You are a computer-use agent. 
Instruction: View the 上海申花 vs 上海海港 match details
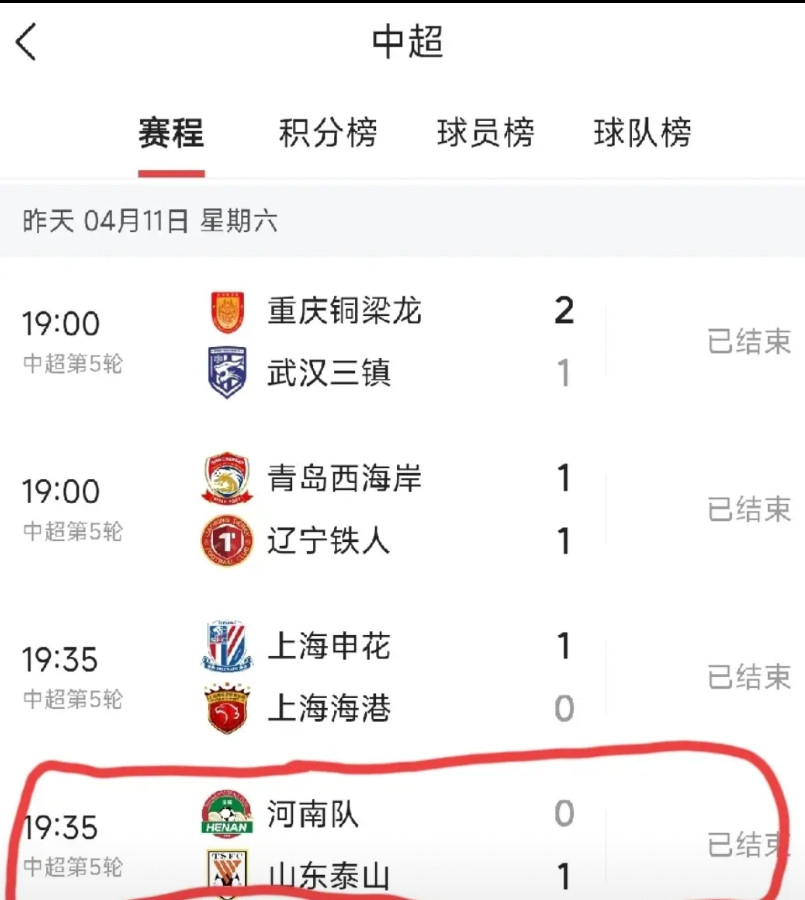400,678
